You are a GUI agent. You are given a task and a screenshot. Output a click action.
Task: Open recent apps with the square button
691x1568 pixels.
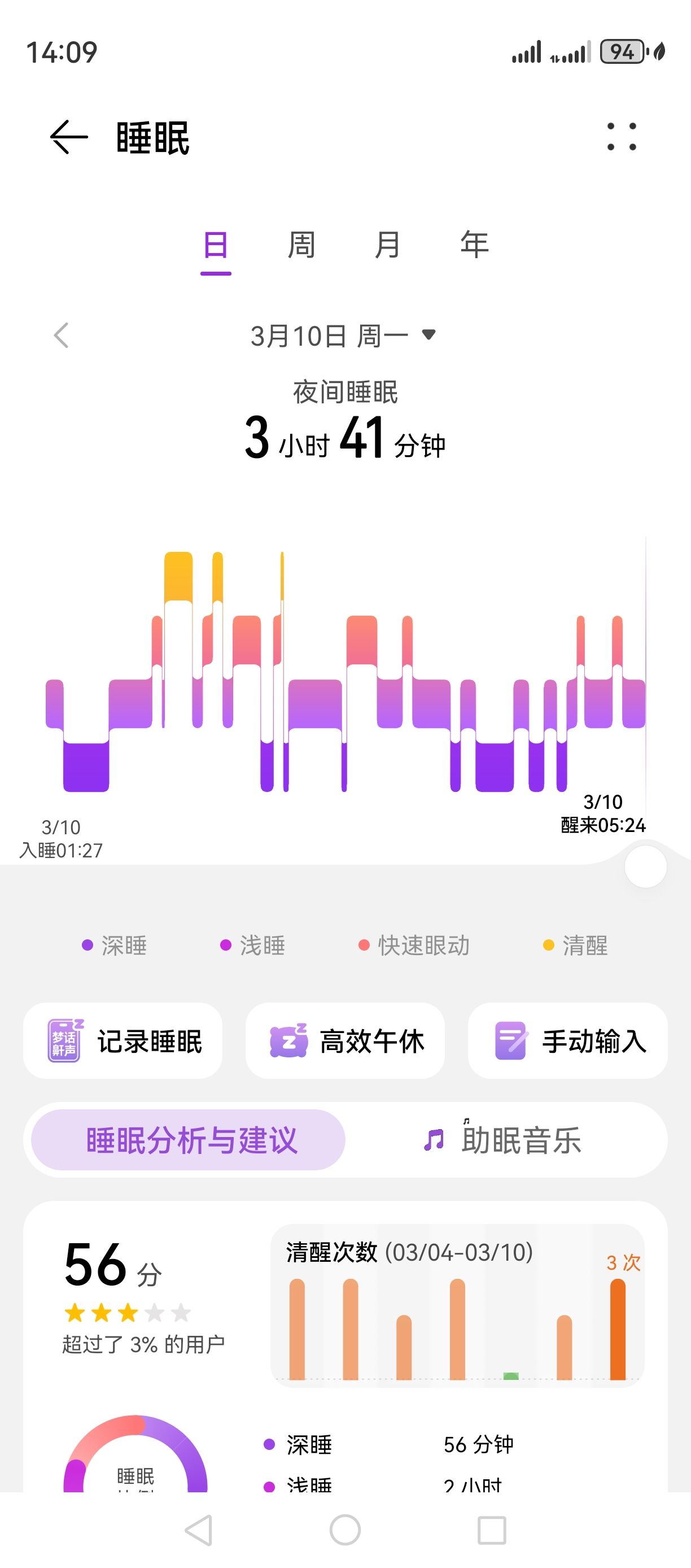492,1530
